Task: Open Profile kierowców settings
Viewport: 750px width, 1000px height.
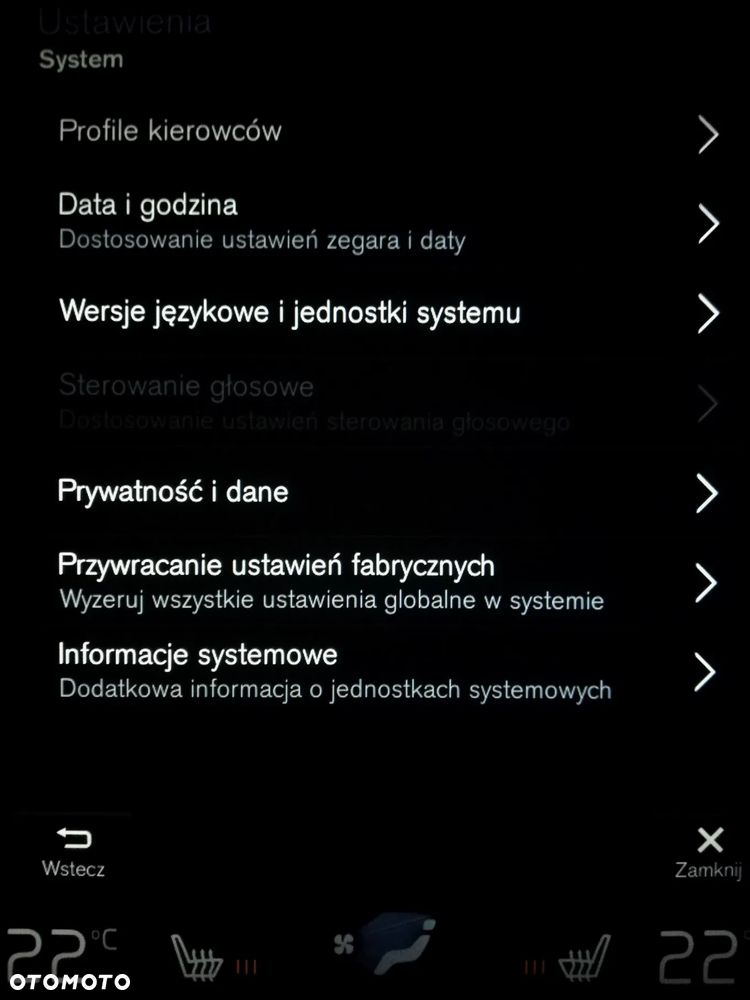Action: point(380,132)
